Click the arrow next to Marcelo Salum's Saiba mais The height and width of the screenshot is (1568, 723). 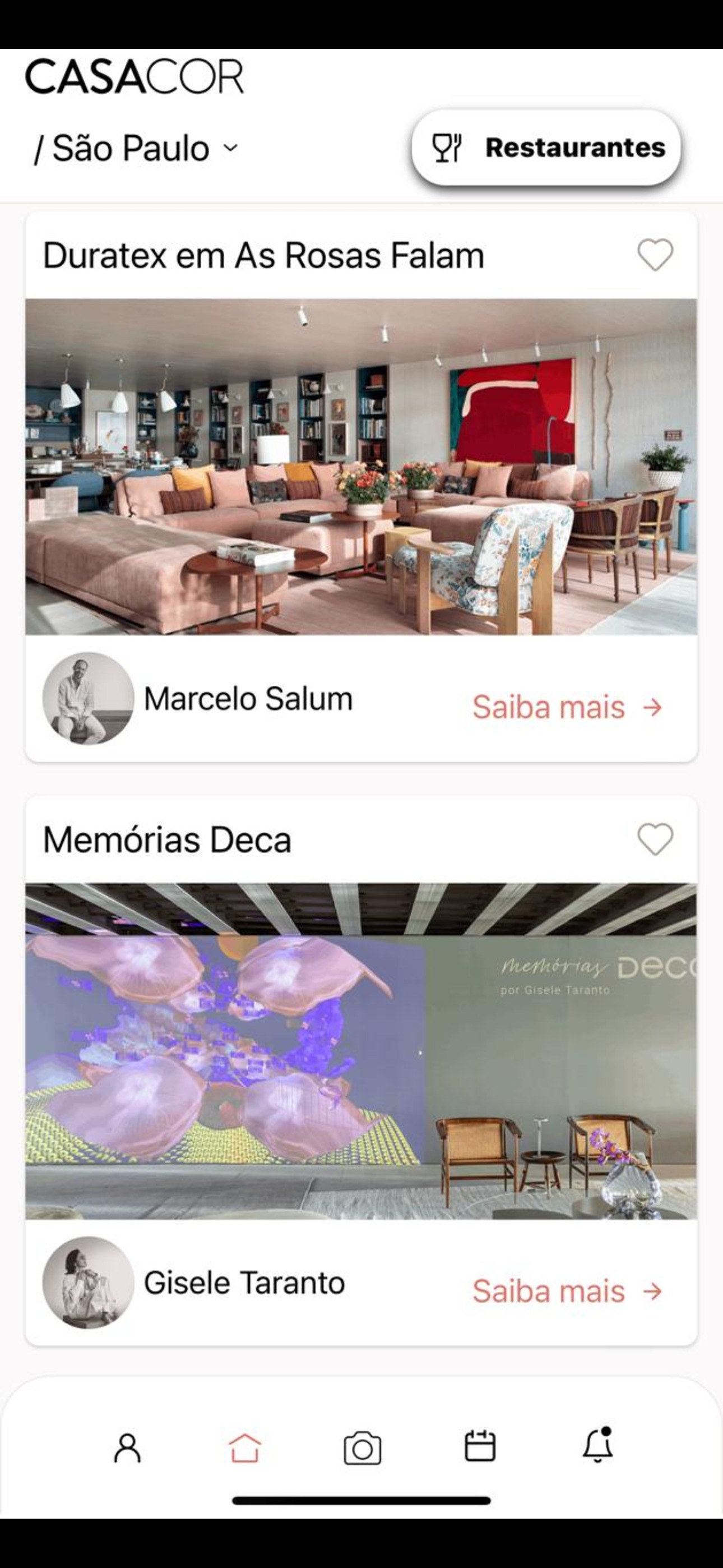653,708
